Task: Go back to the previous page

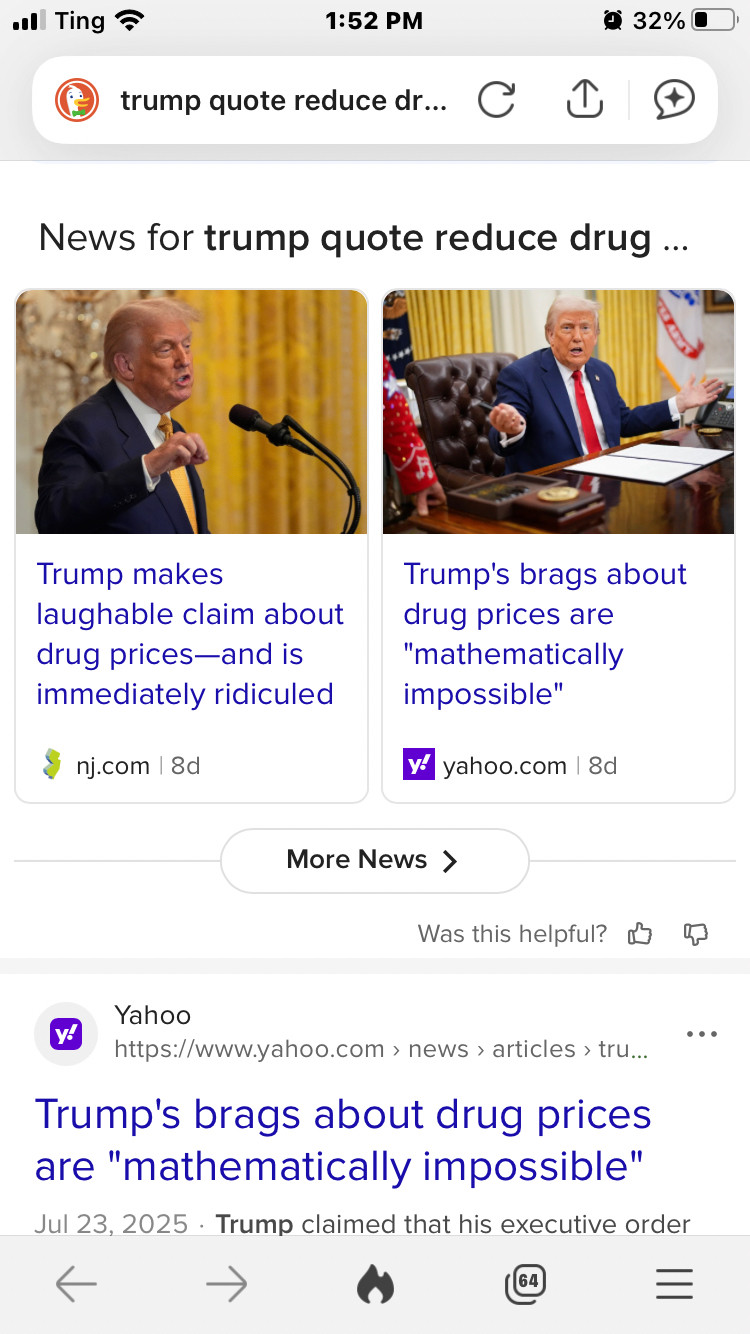Action: [76, 1284]
